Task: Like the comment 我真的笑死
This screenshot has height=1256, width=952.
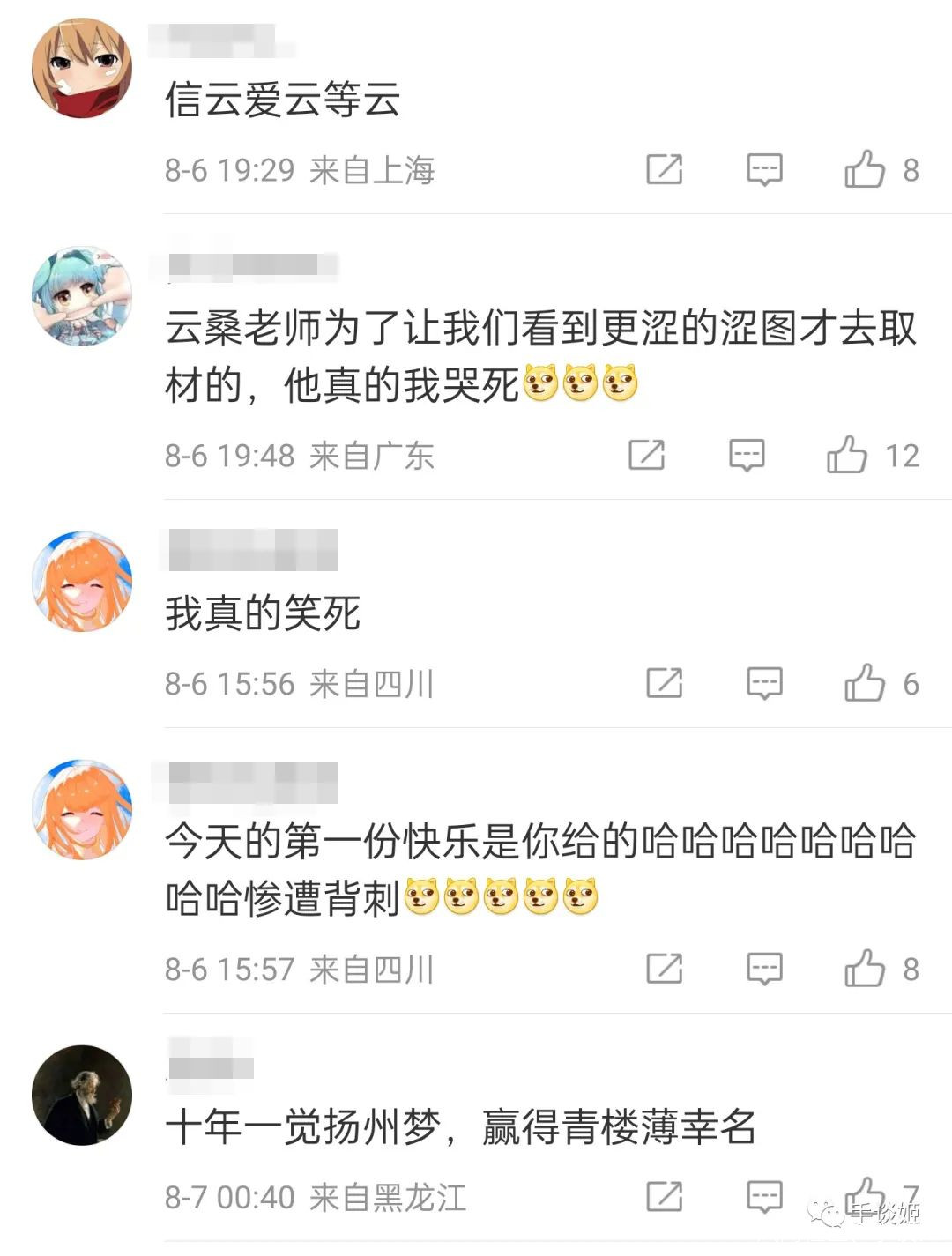Action: pos(865,683)
